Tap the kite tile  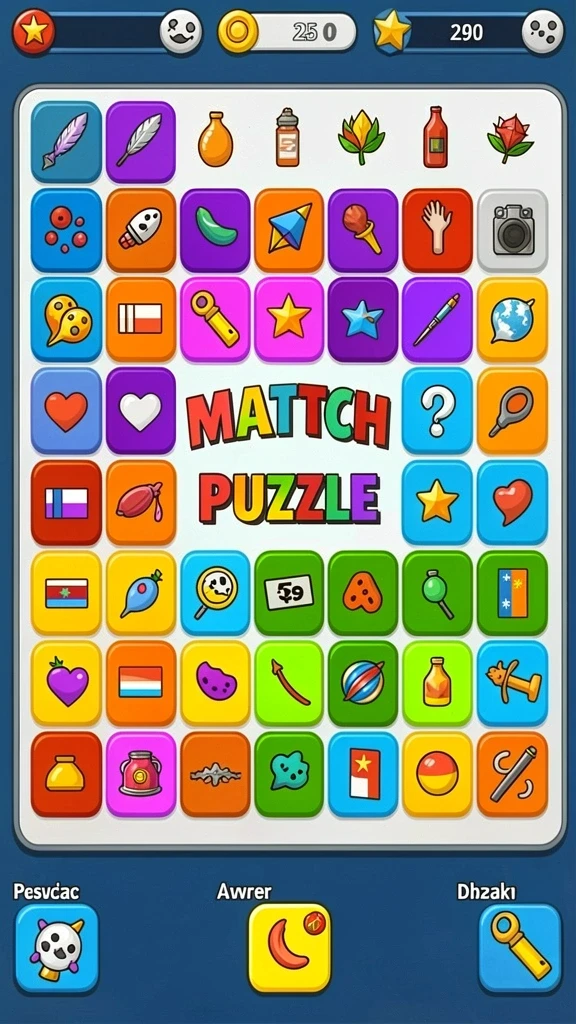point(289,230)
